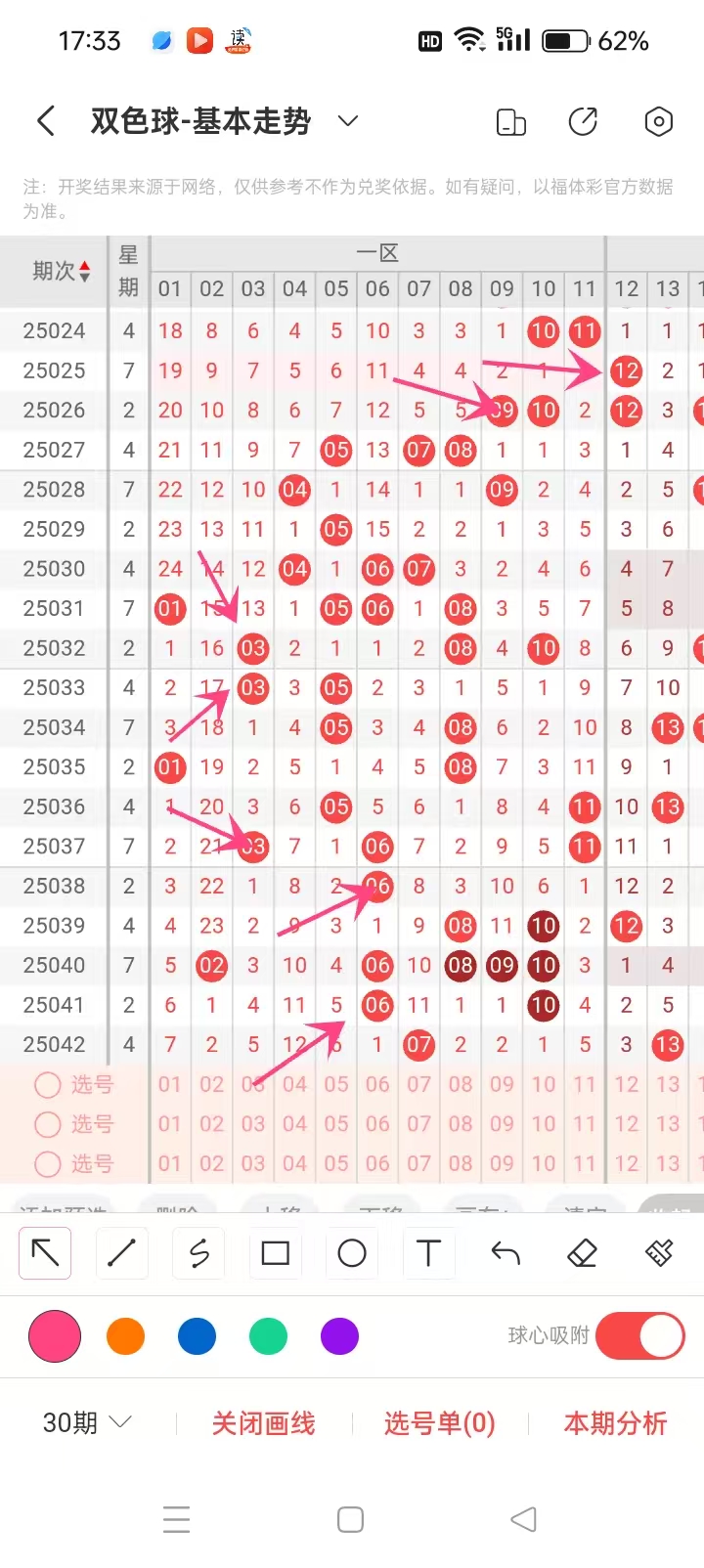This screenshot has width=704, height=1568.
Task: Select the rectangle shape tool
Action: coord(275,1253)
